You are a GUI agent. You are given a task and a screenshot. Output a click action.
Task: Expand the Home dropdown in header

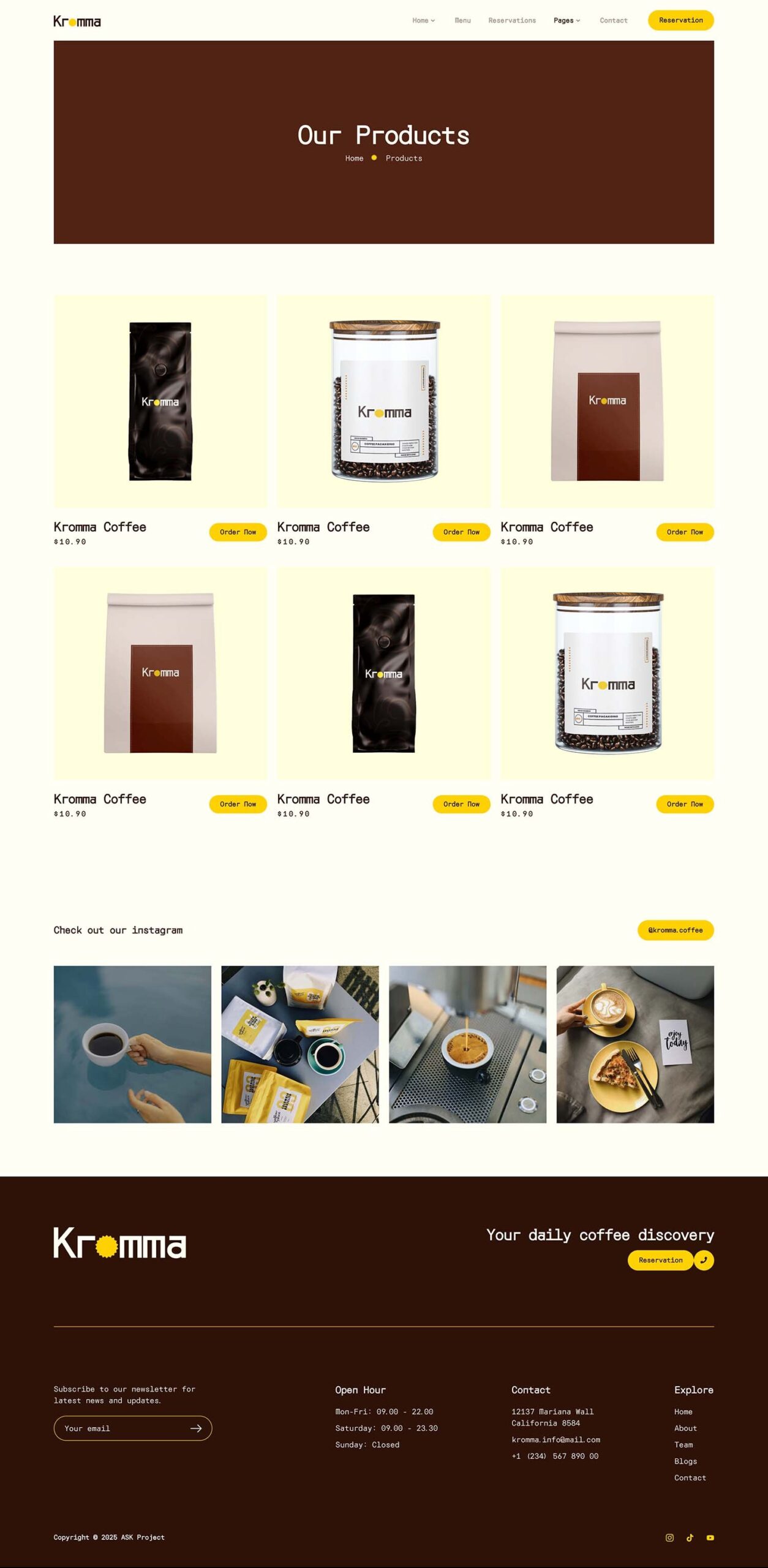[x=423, y=20]
